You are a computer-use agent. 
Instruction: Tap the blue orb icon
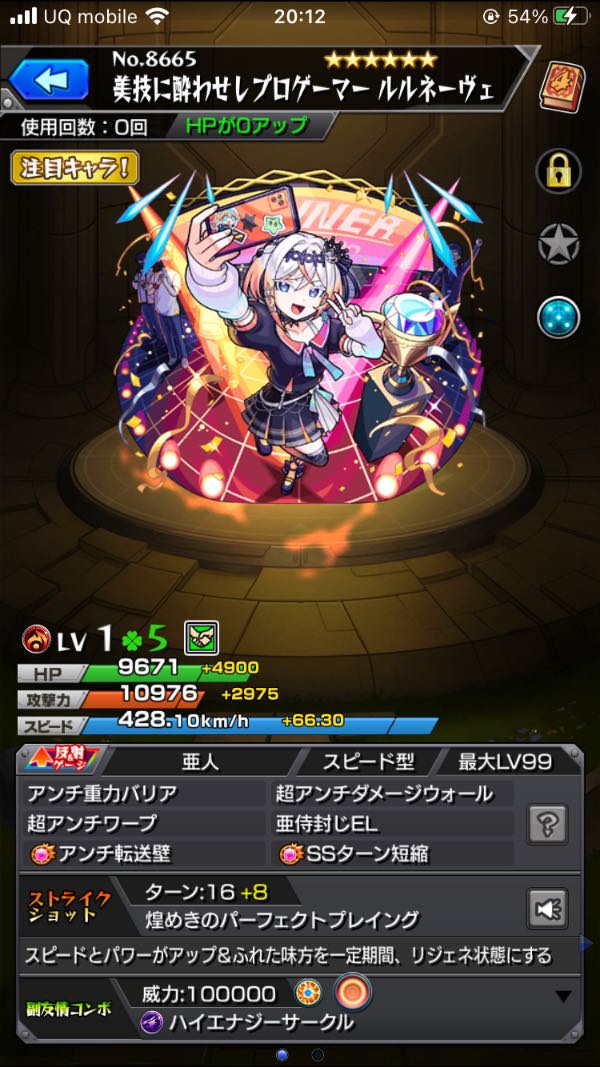(x=559, y=317)
